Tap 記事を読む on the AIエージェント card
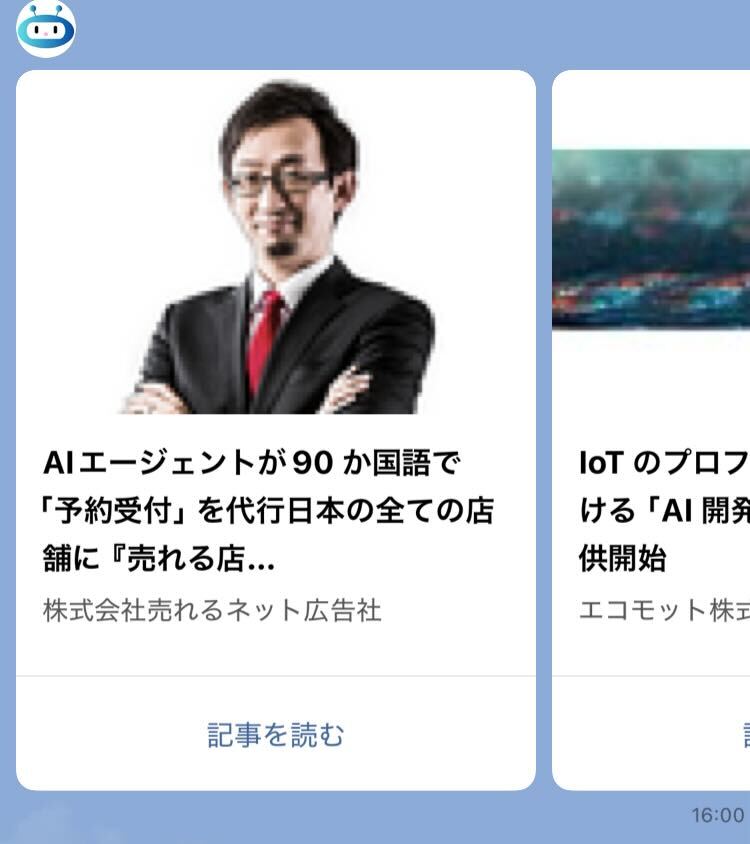The image size is (750, 844). (275, 735)
